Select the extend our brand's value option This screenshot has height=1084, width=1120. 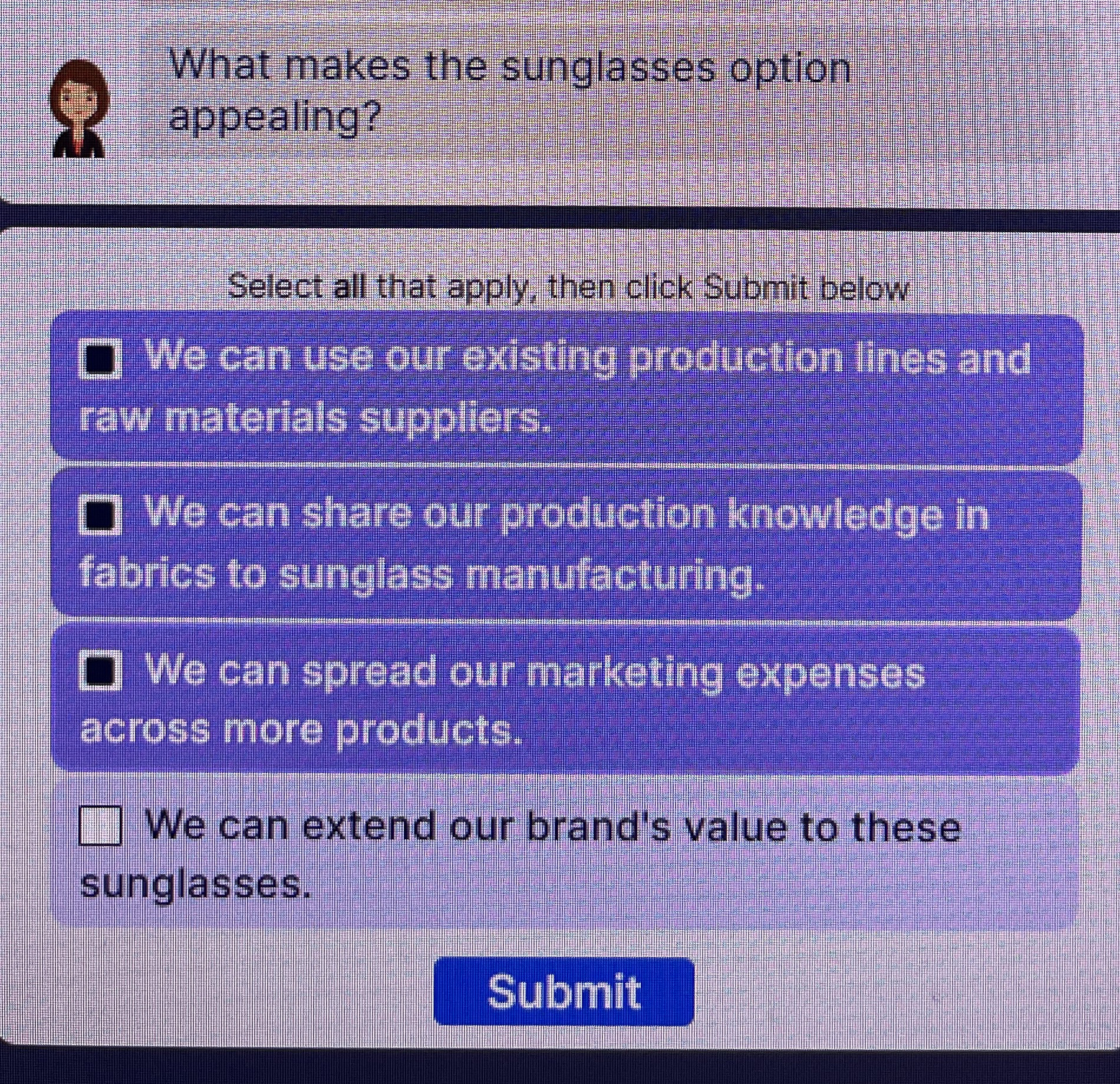point(100,826)
